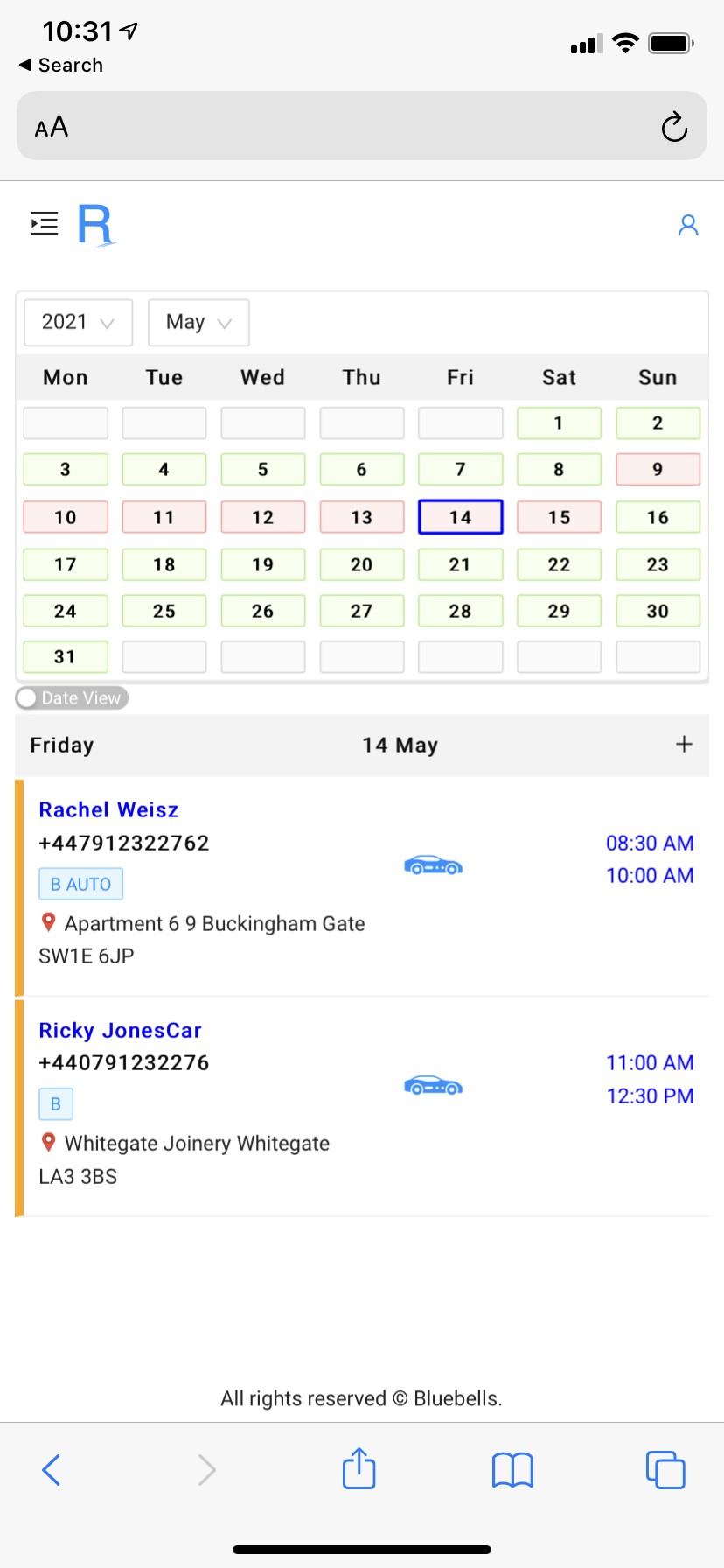Toggle the Date View switch
The height and width of the screenshot is (1568, 724).
tap(72, 697)
